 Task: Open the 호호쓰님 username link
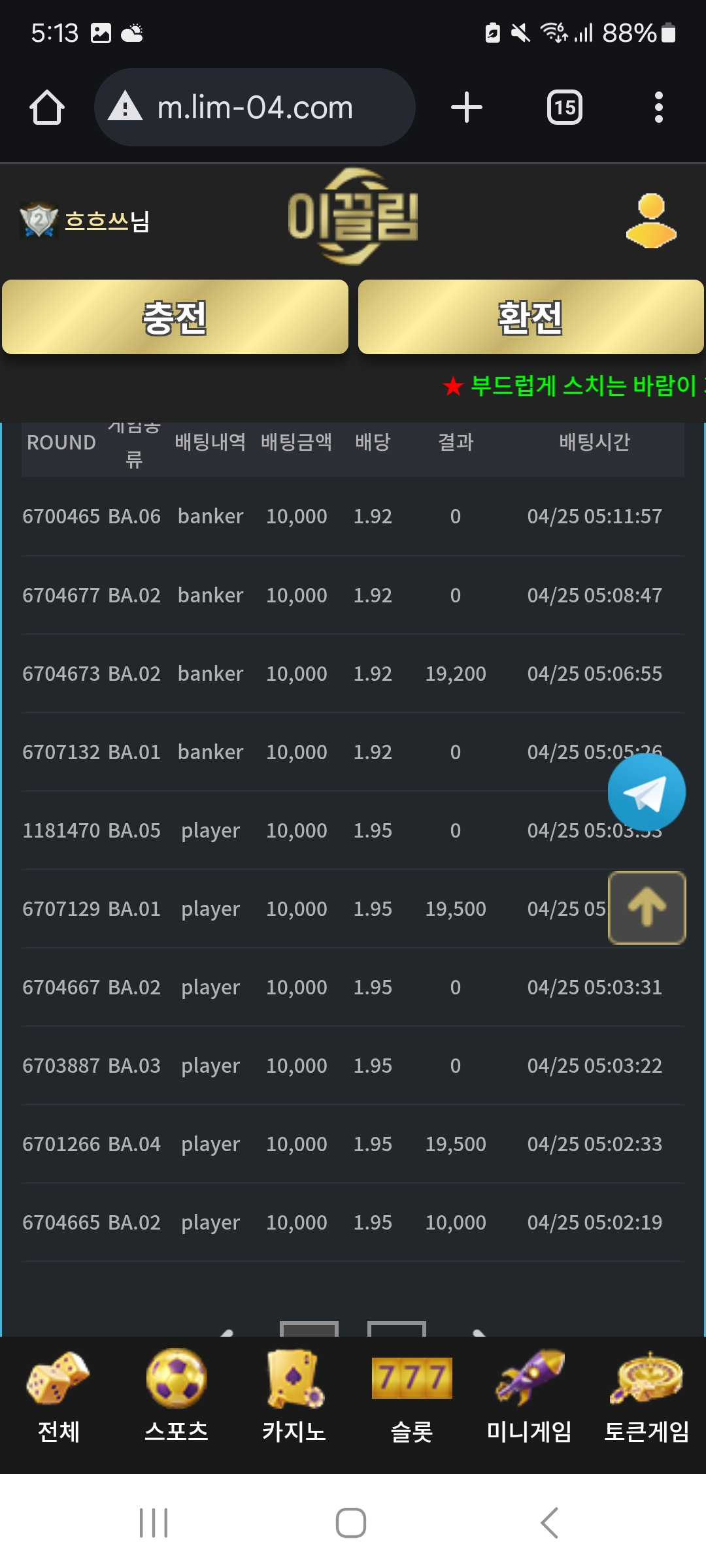pyautogui.click(x=107, y=221)
